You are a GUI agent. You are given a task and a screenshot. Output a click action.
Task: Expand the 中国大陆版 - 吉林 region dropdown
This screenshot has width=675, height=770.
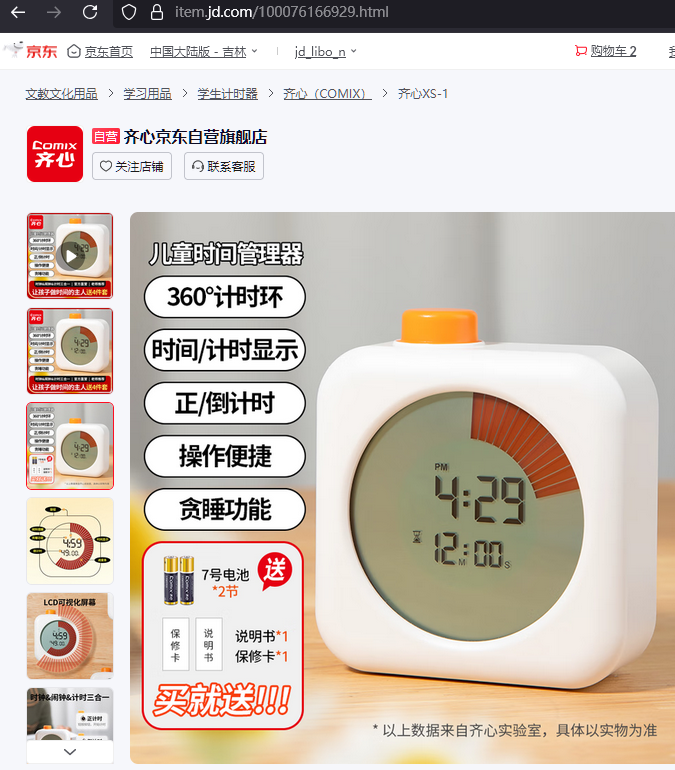(x=203, y=51)
